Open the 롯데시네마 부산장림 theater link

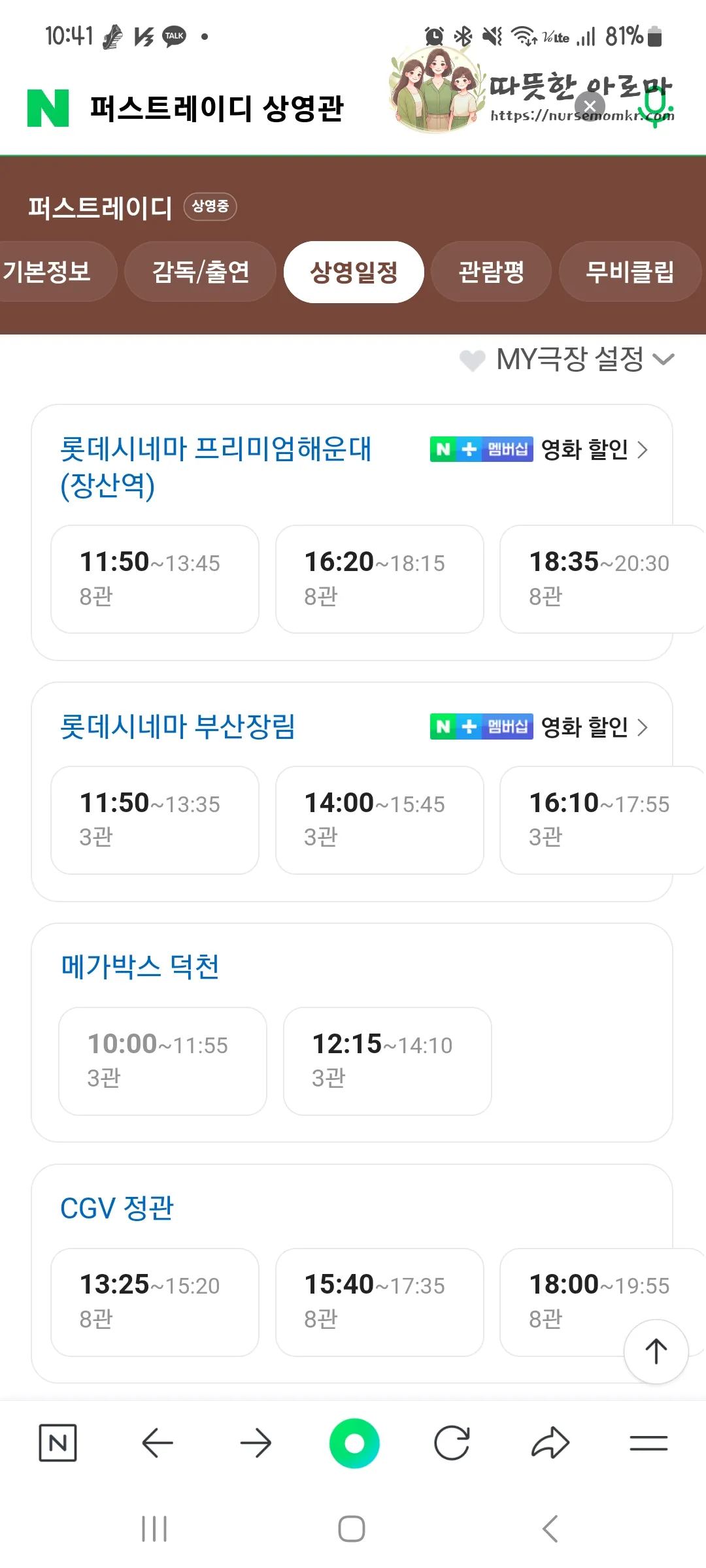point(178,727)
